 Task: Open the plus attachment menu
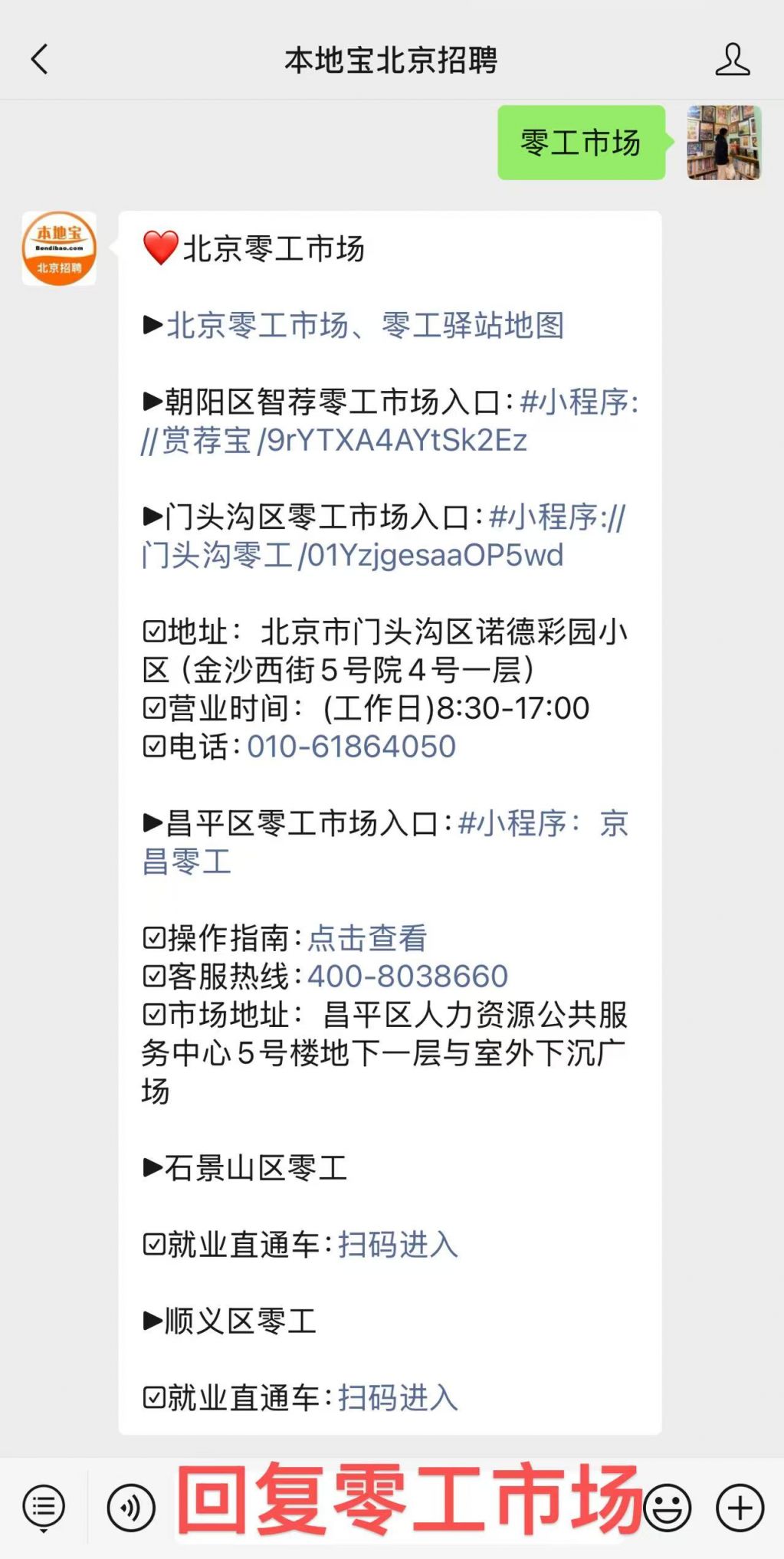tap(740, 1508)
